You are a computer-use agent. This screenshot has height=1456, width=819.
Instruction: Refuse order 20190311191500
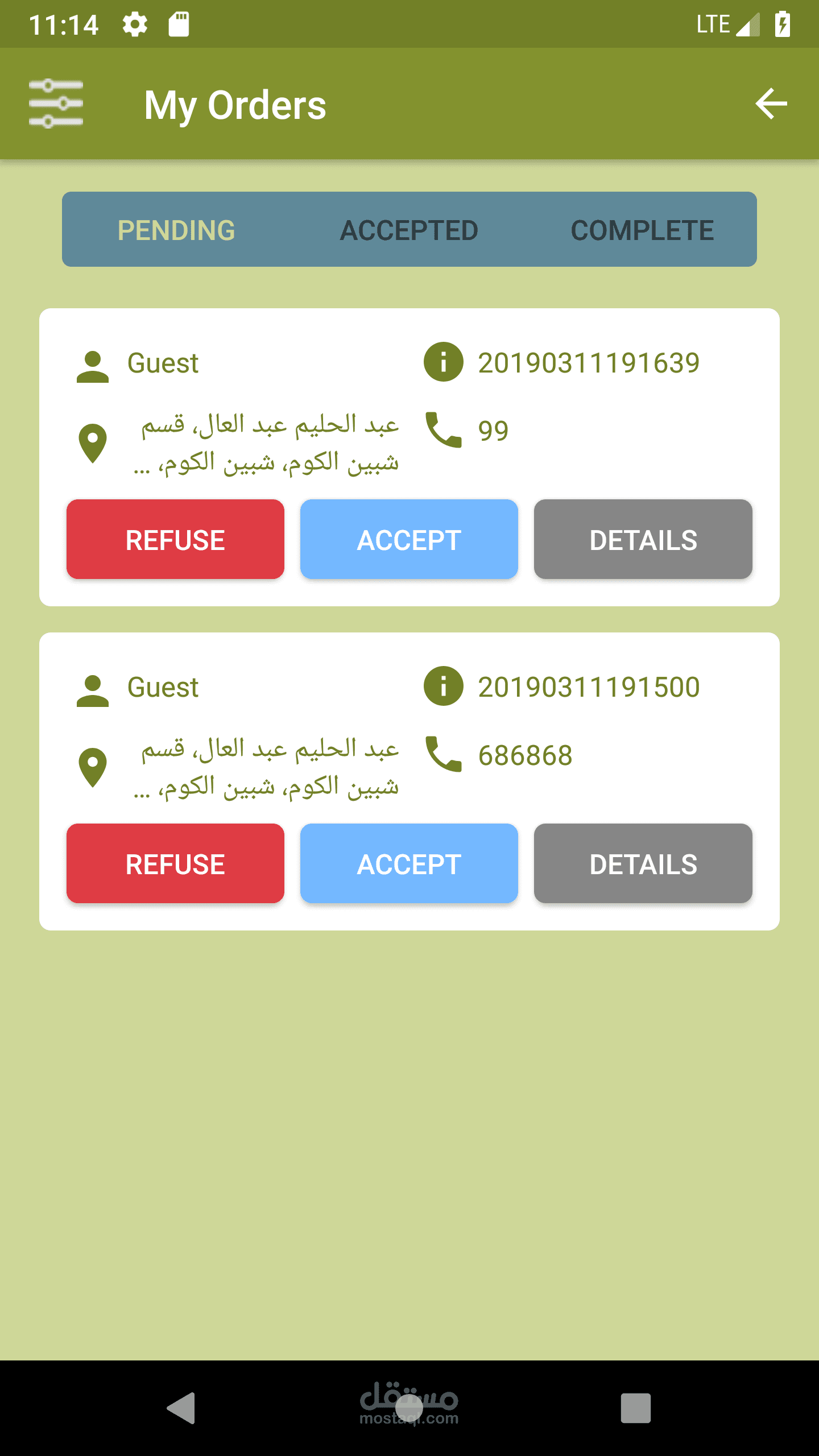[175, 863]
